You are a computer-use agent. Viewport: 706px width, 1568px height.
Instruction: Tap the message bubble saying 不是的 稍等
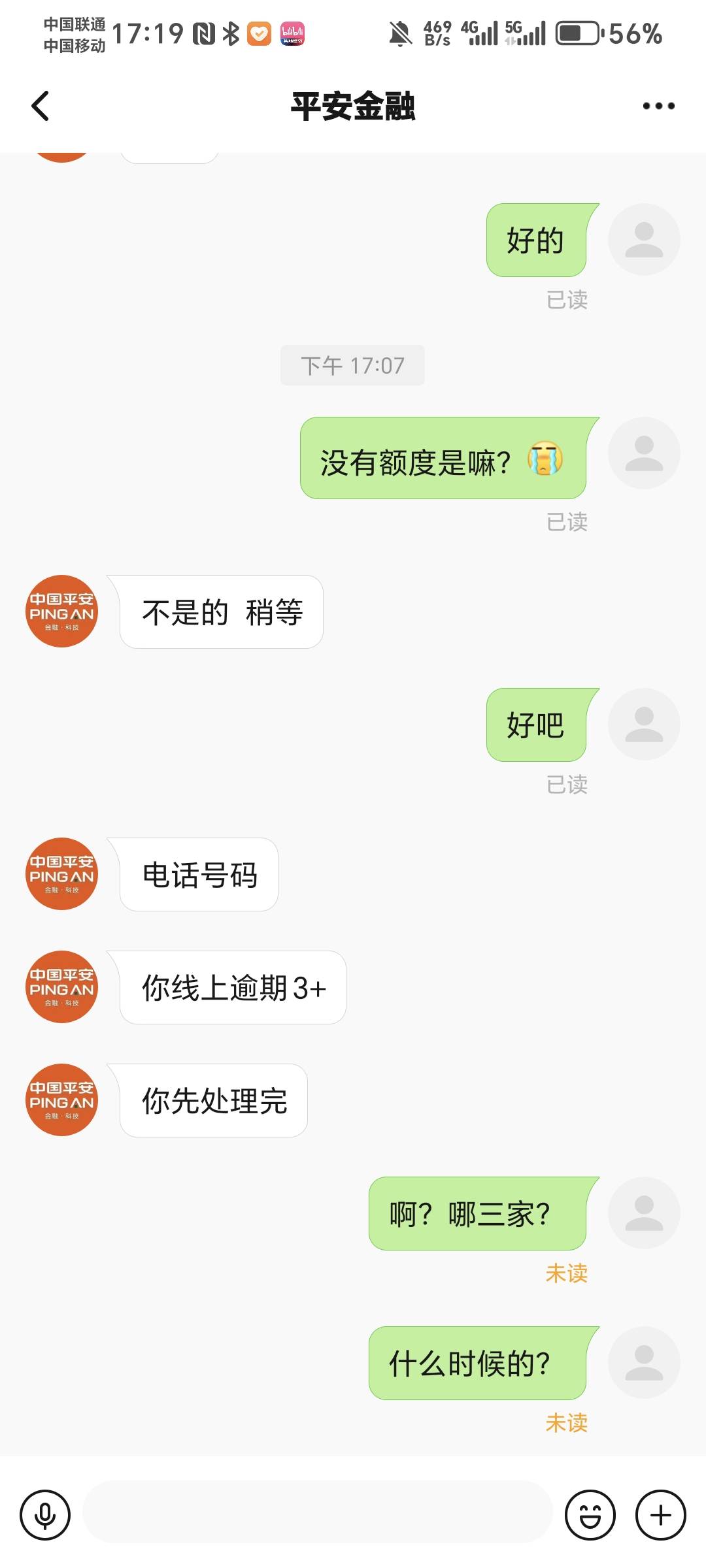coord(222,613)
